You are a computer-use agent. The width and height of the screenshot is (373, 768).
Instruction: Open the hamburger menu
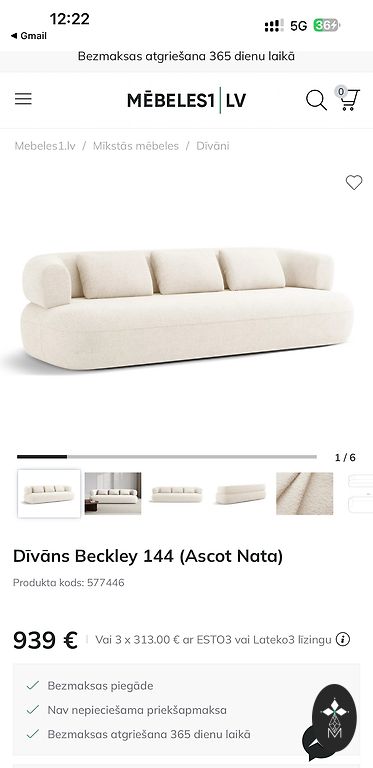coord(23,99)
